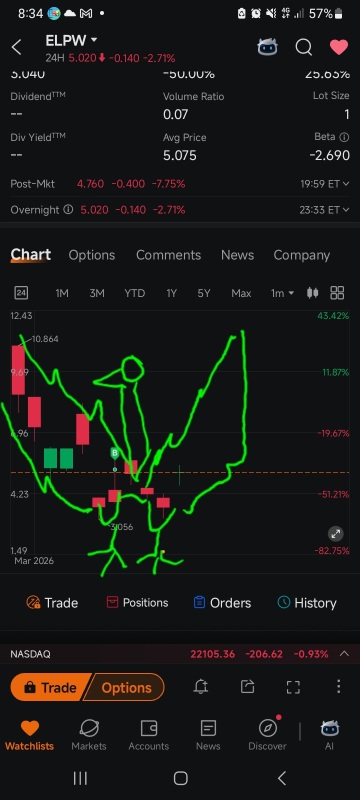Screen dimensions: 360x800
Task: Go back using the top-left arrow
Action: (x=16, y=48)
